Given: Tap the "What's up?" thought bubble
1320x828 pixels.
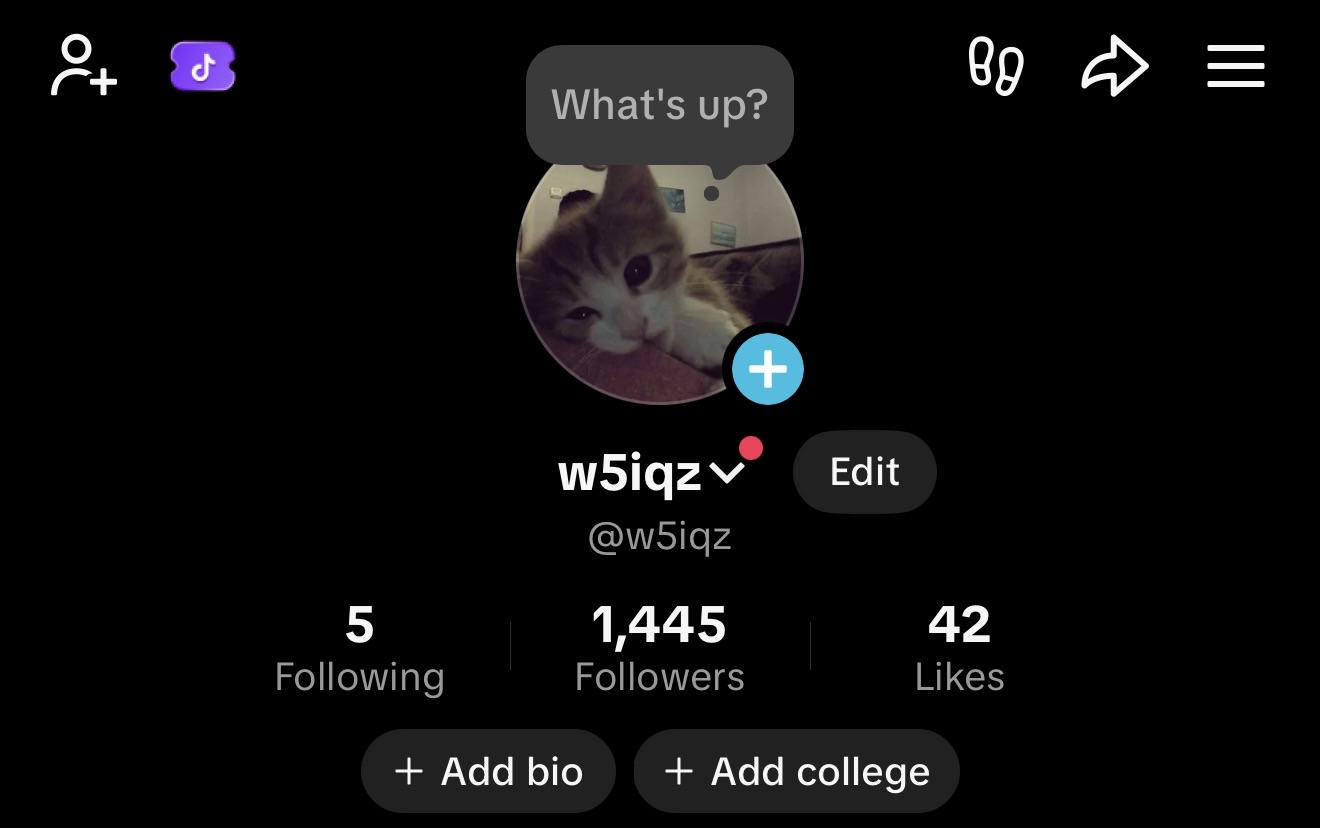Looking at the screenshot, I should [659, 104].
